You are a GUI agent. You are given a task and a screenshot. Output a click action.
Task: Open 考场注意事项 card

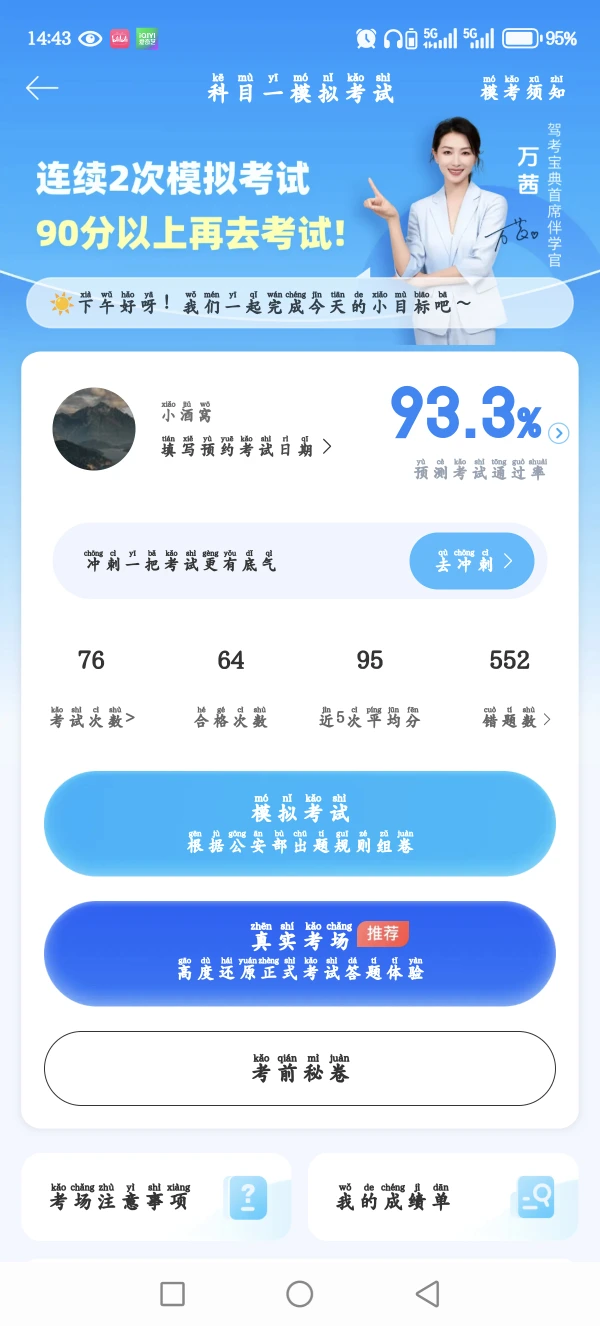coord(156,1197)
